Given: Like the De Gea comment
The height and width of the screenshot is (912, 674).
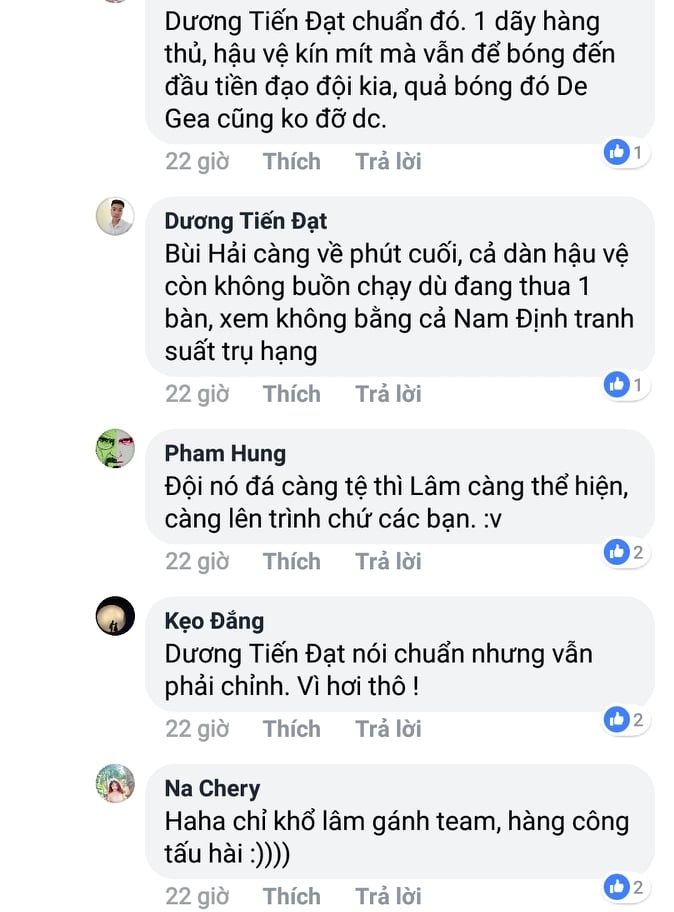Looking at the screenshot, I should [x=291, y=161].
